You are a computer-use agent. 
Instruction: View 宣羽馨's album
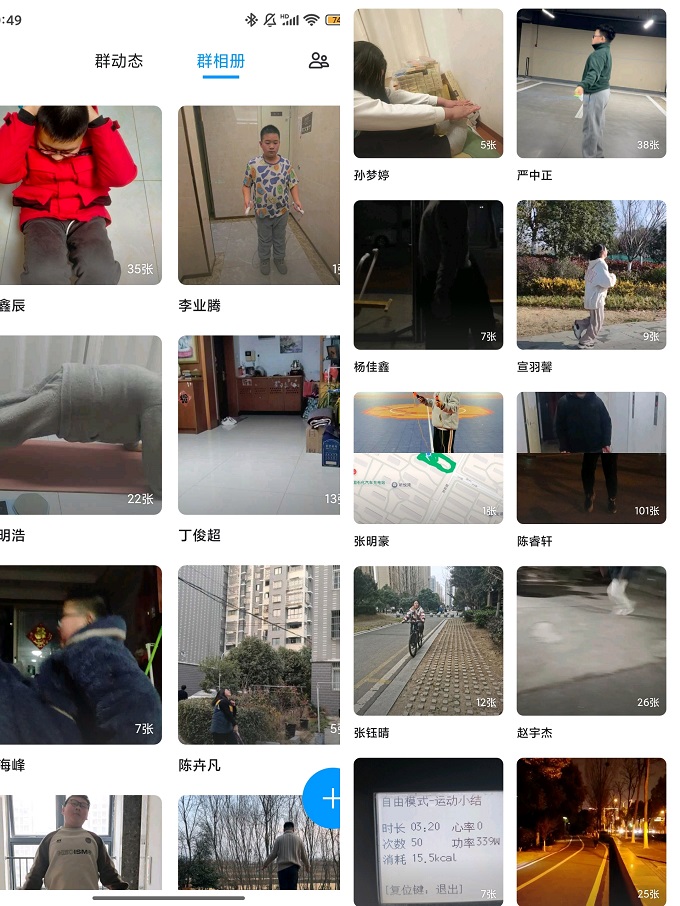tap(591, 275)
